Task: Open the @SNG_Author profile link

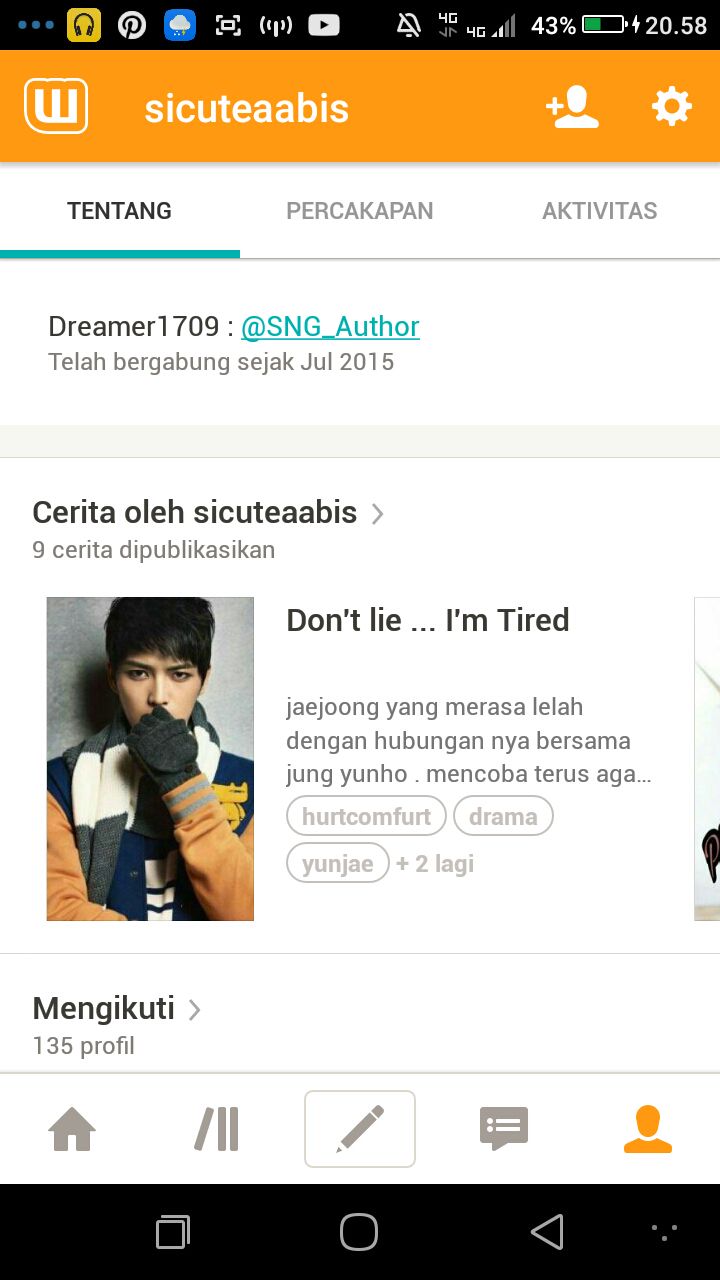Action: pyautogui.click(x=330, y=327)
